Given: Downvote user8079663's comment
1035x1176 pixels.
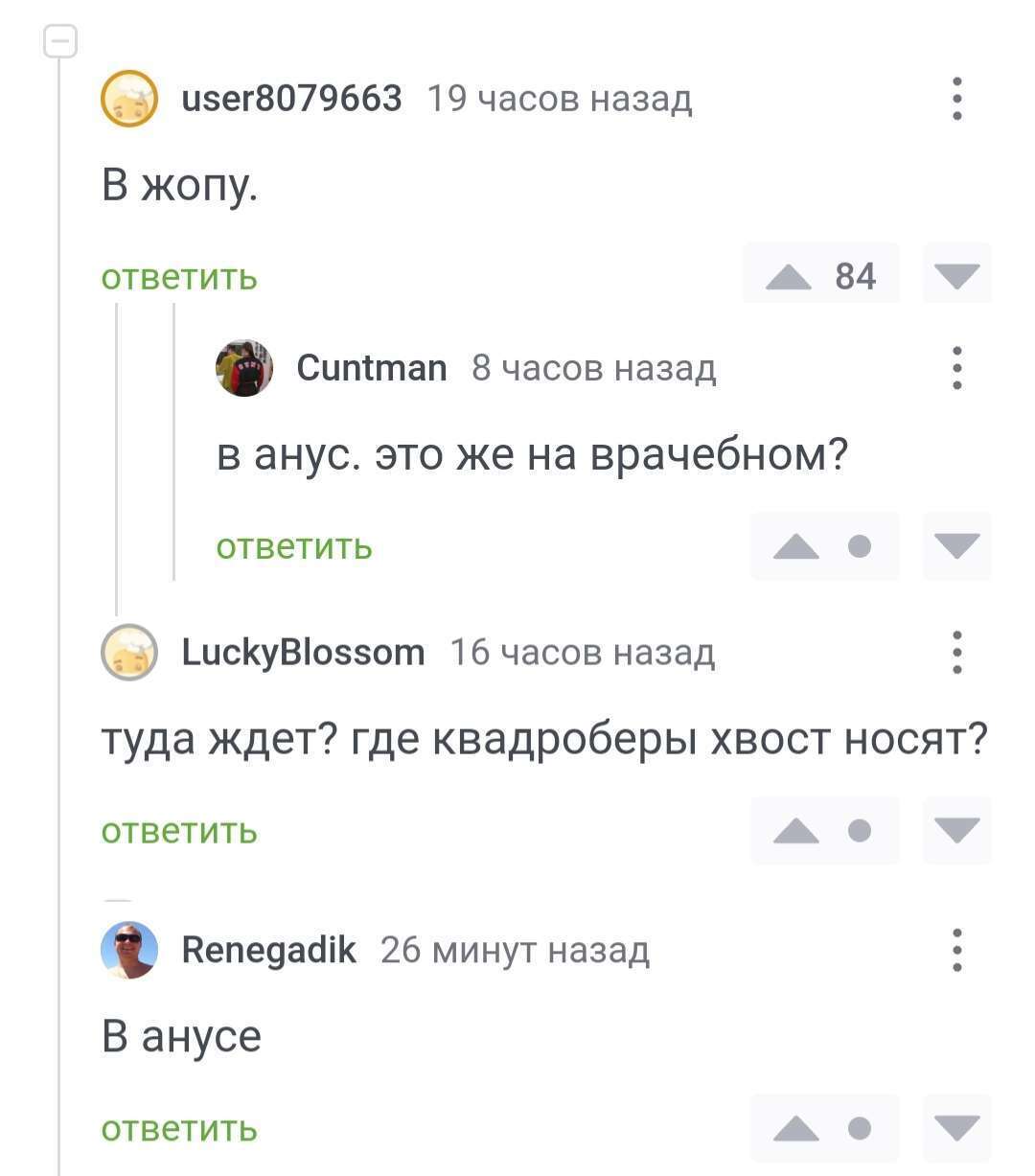Looking at the screenshot, I should tap(956, 277).
